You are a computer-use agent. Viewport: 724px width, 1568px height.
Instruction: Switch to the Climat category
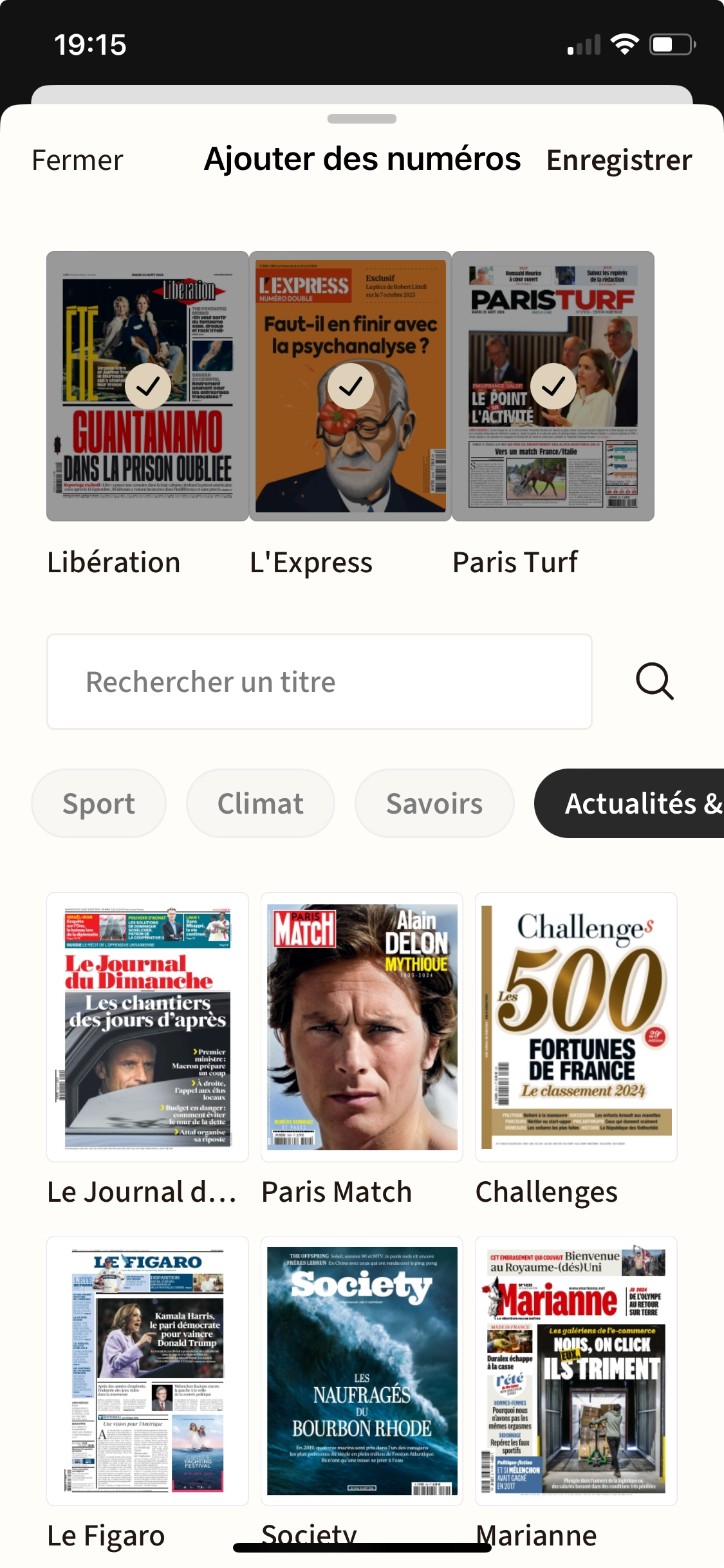tap(260, 803)
